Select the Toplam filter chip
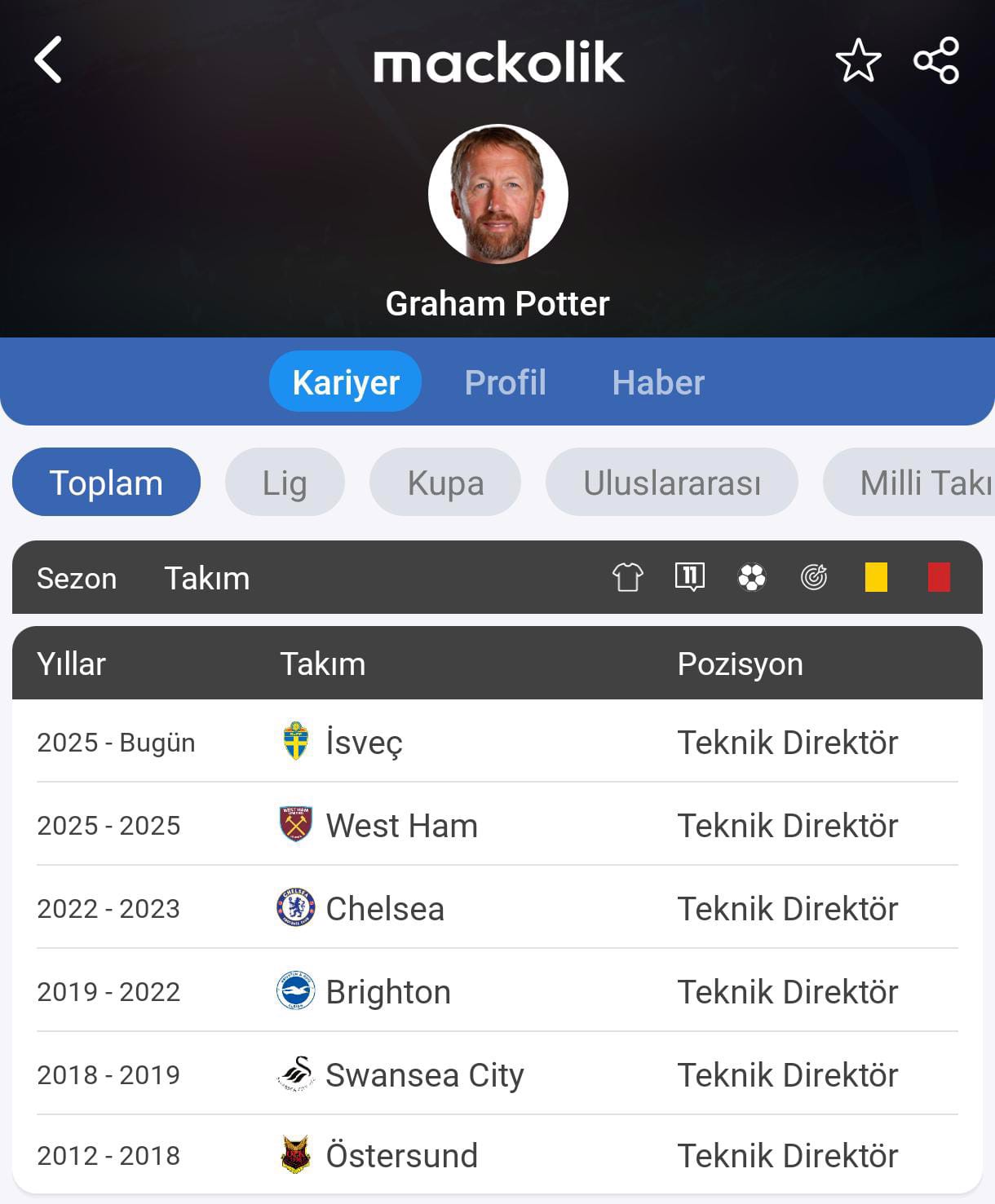Screen dimensions: 995x1204 pyautogui.click(x=106, y=483)
